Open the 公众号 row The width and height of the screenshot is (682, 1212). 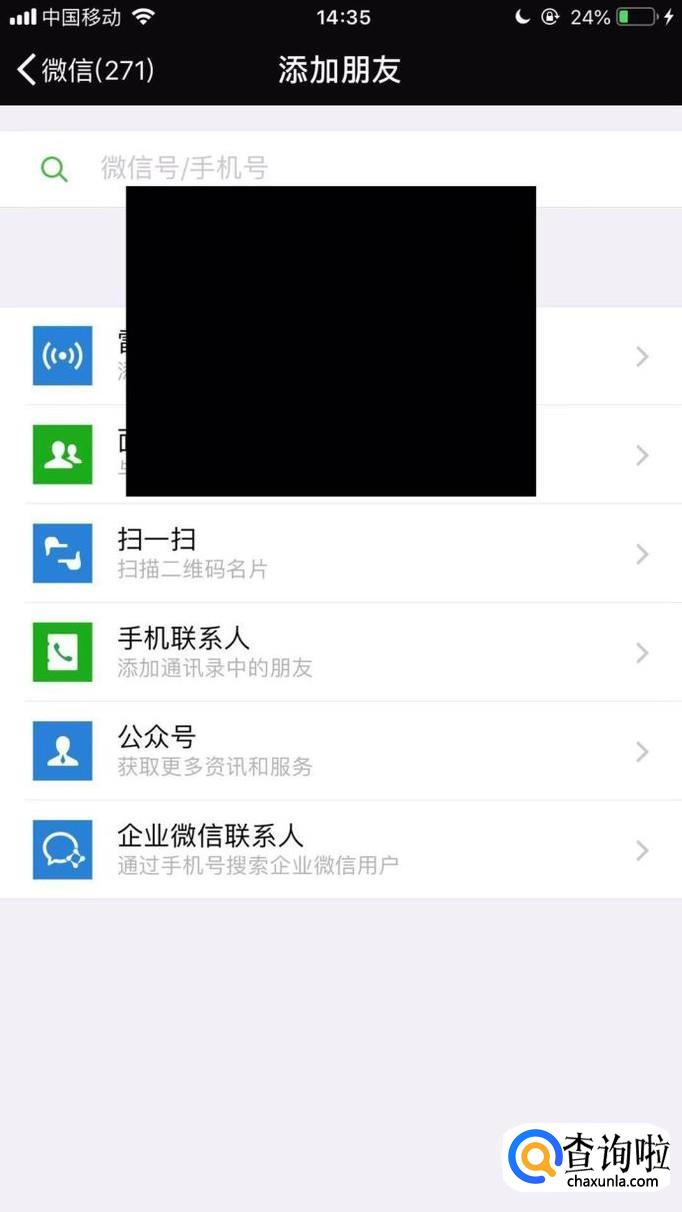pos(340,751)
